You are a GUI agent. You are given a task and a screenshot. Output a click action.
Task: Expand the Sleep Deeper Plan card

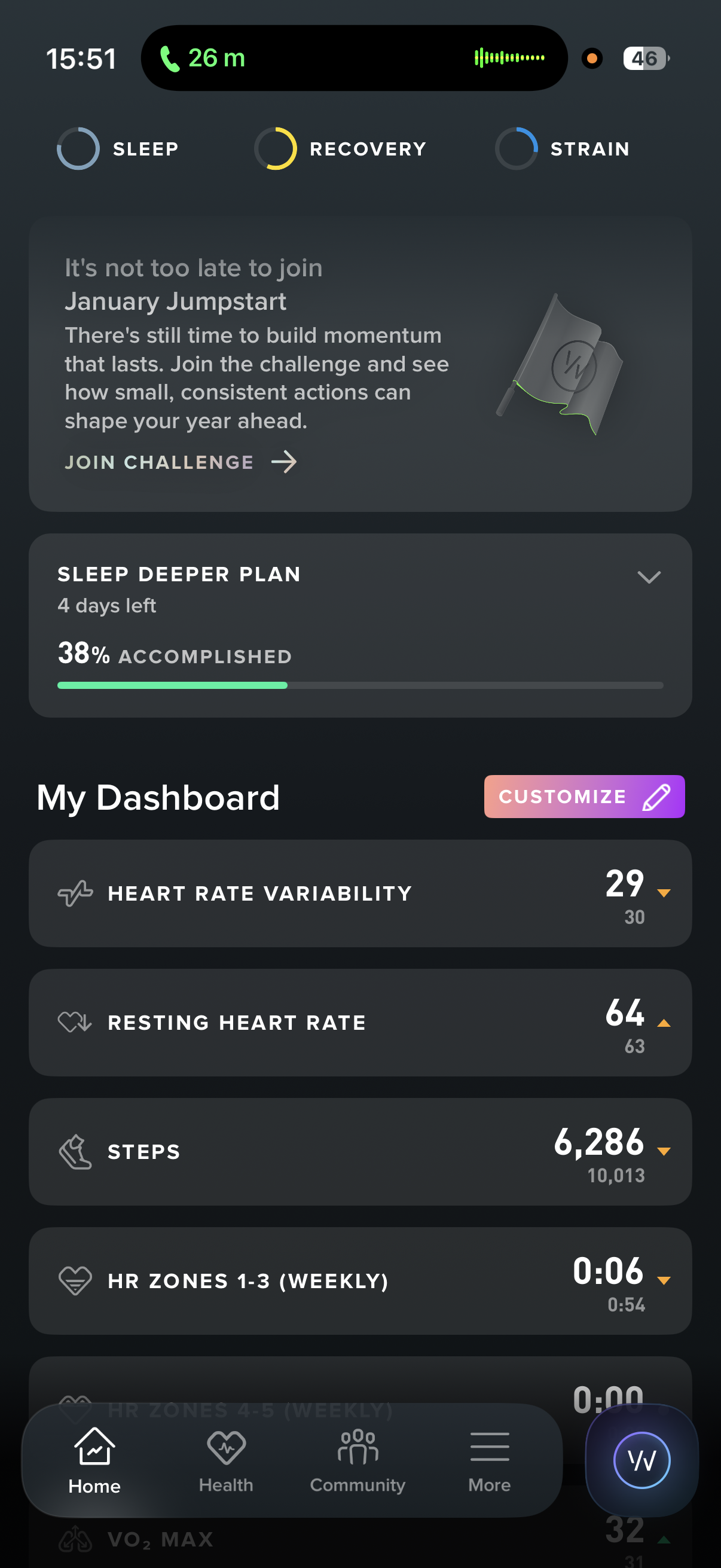[x=649, y=577]
